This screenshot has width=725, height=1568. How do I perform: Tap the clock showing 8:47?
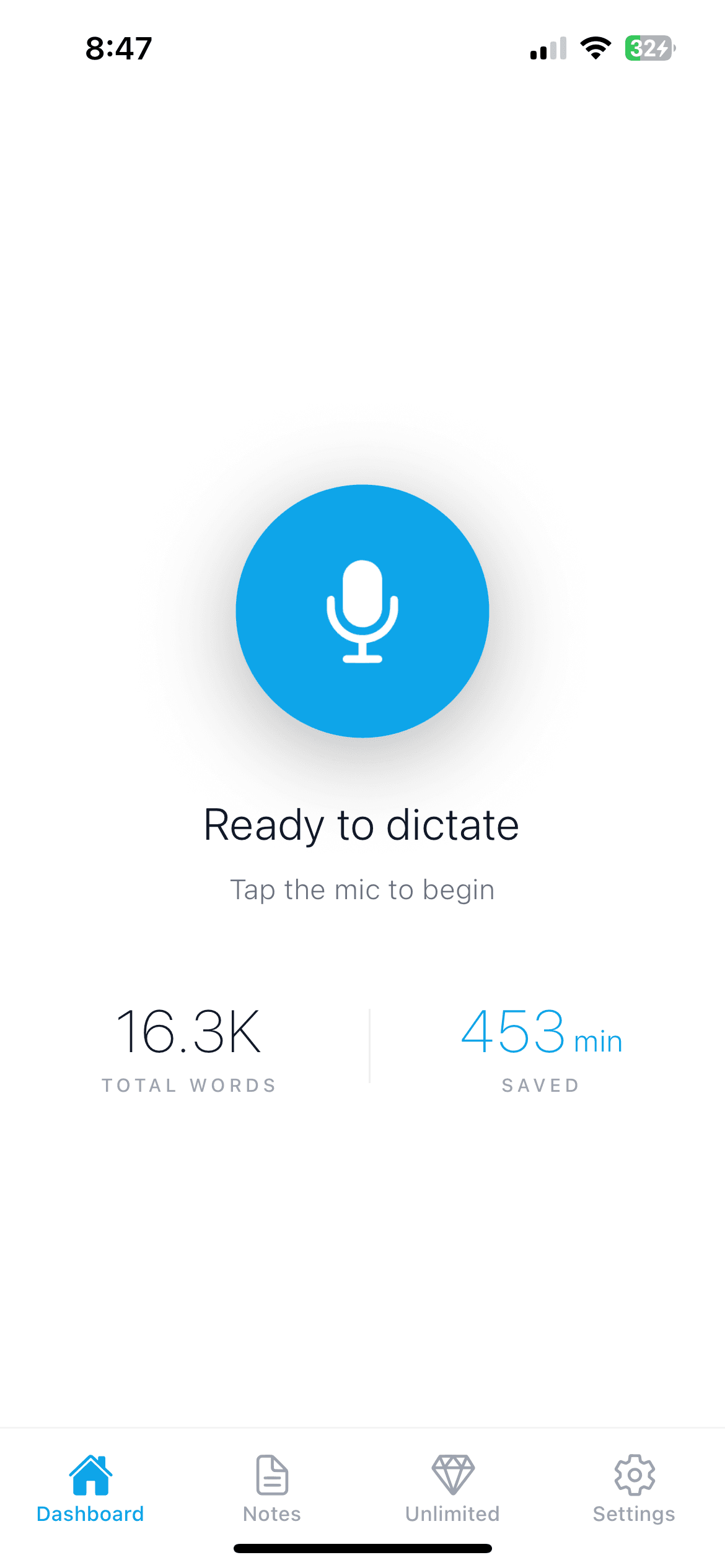tap(118, 47)
